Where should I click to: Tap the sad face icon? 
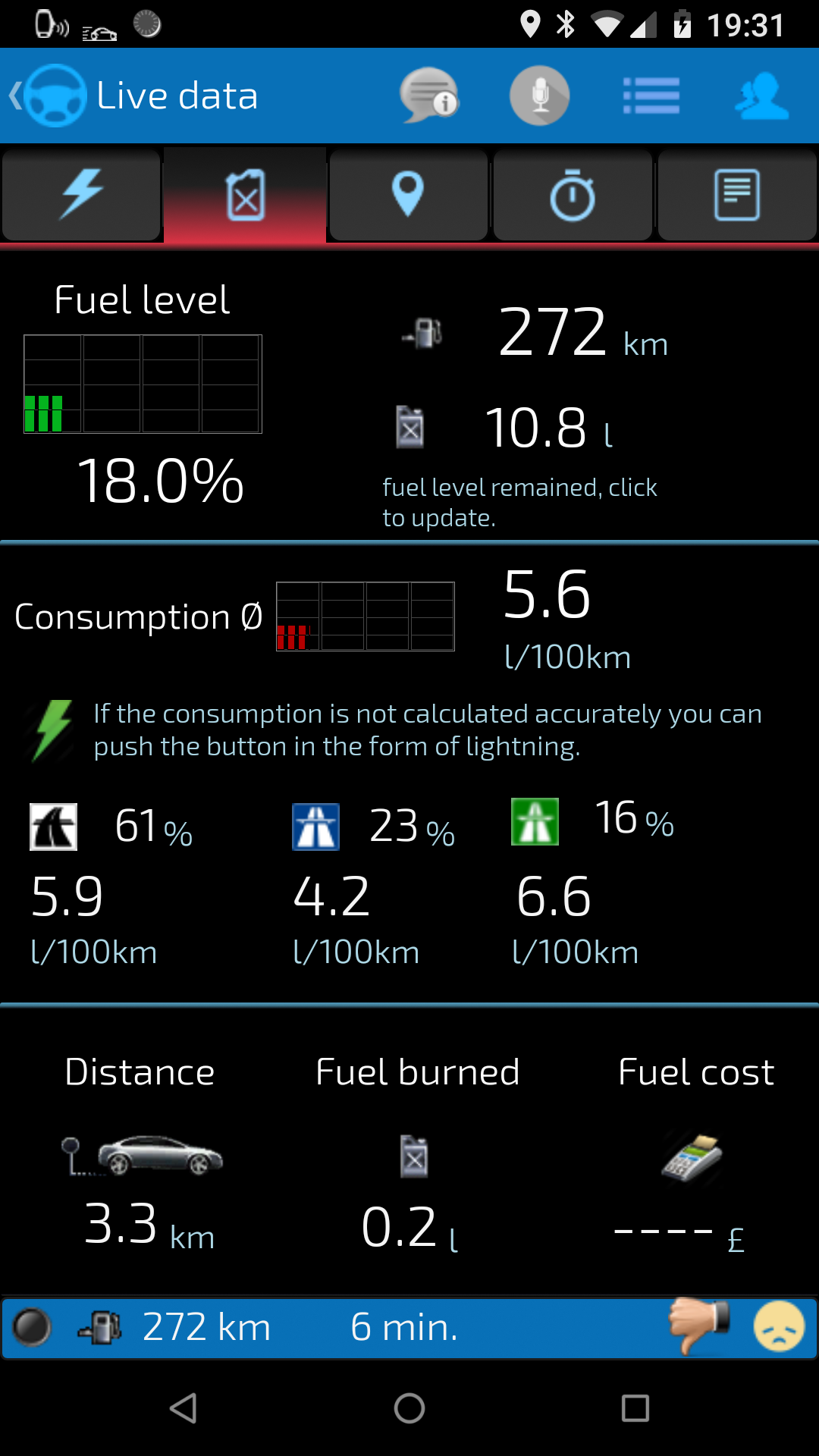[x=779, y=1327]
